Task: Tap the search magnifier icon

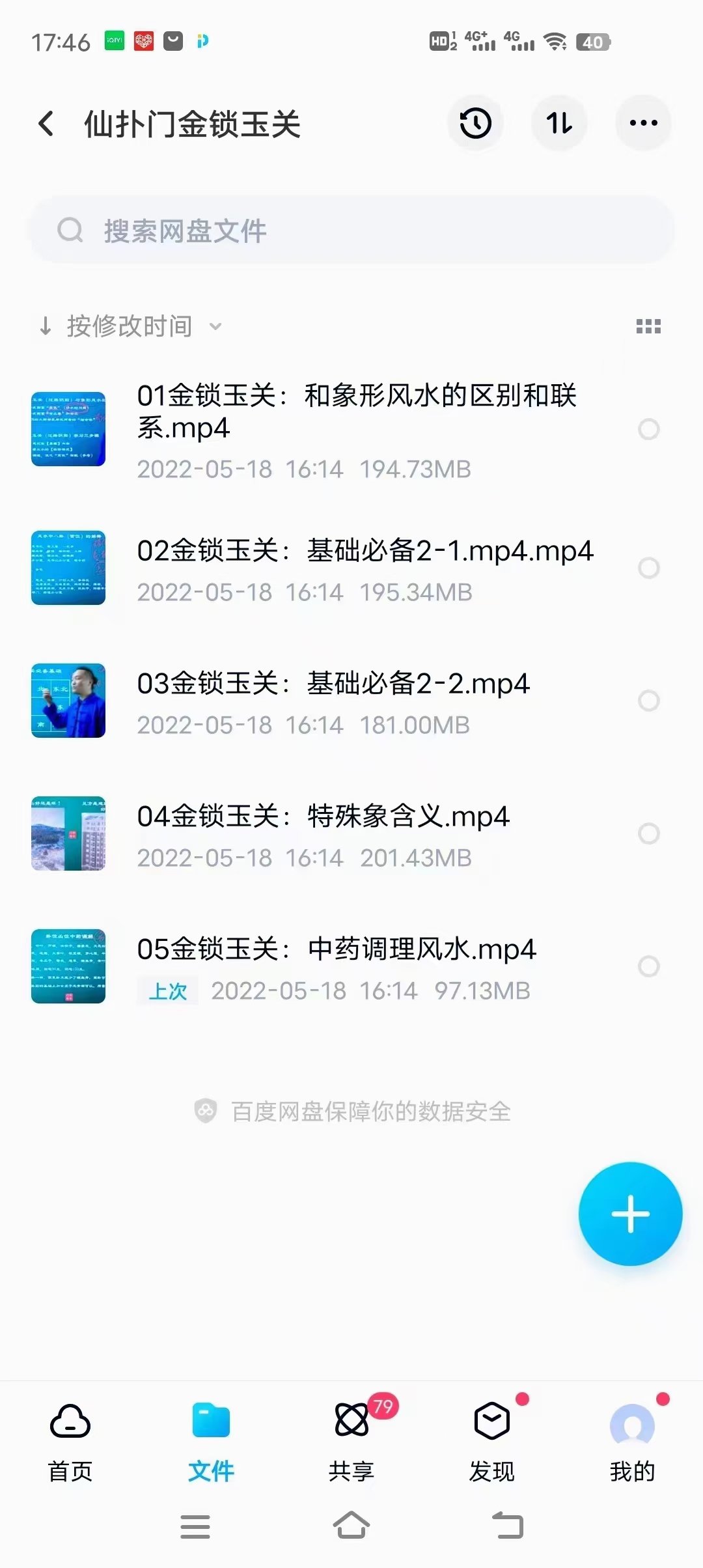Action: tap(70, 229)
